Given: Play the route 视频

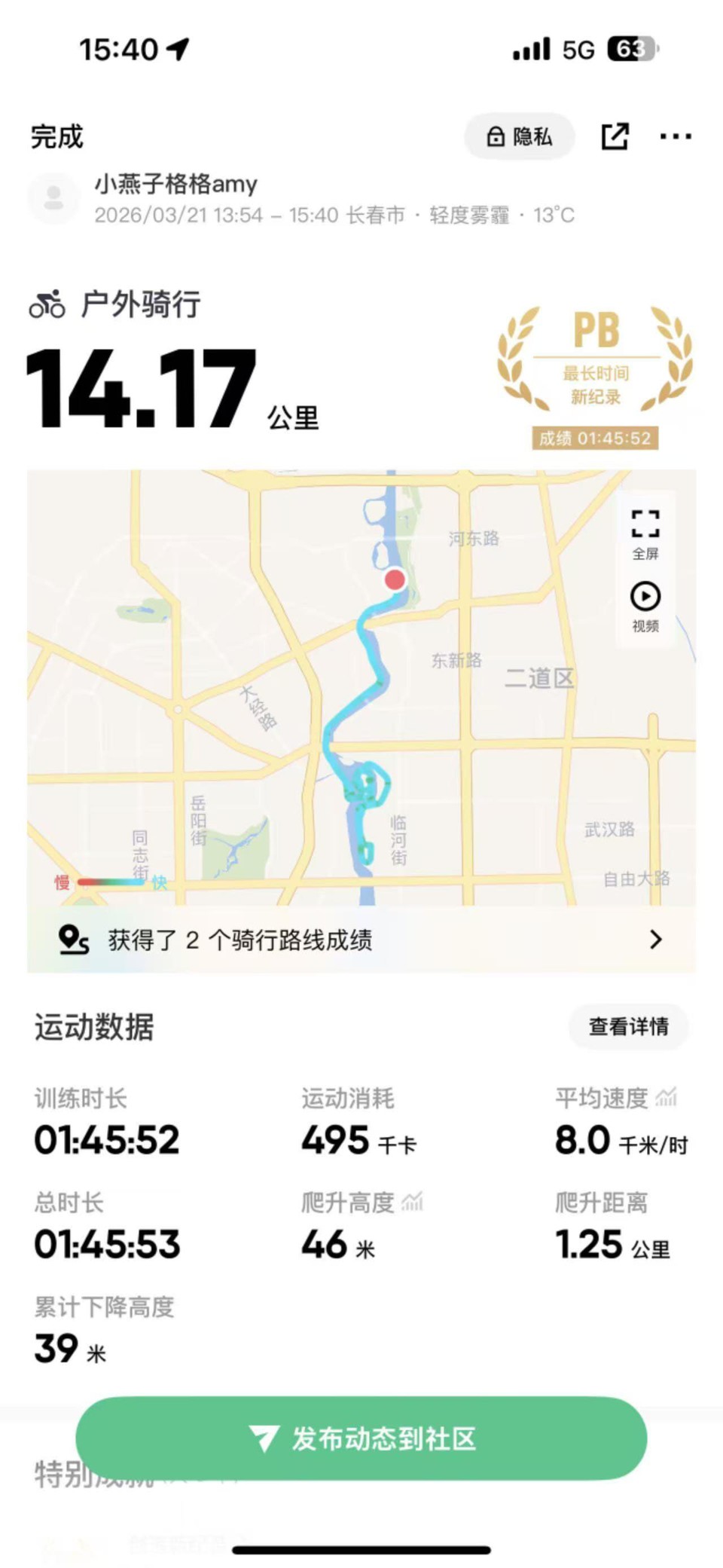Looking at the screenshot, I should click(x=645, y=607).
